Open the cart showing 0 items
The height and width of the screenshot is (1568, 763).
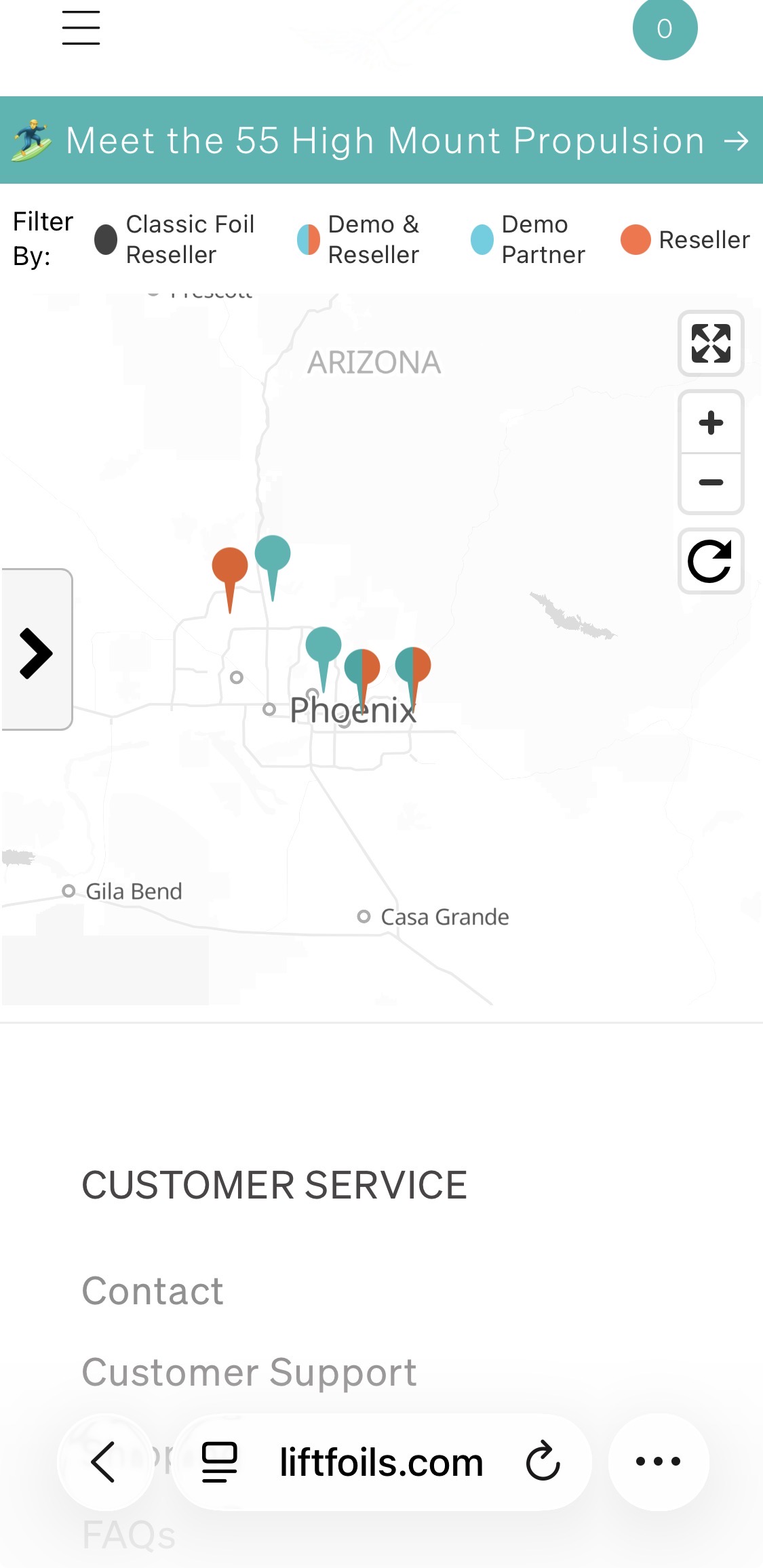(x=664, y=28)
